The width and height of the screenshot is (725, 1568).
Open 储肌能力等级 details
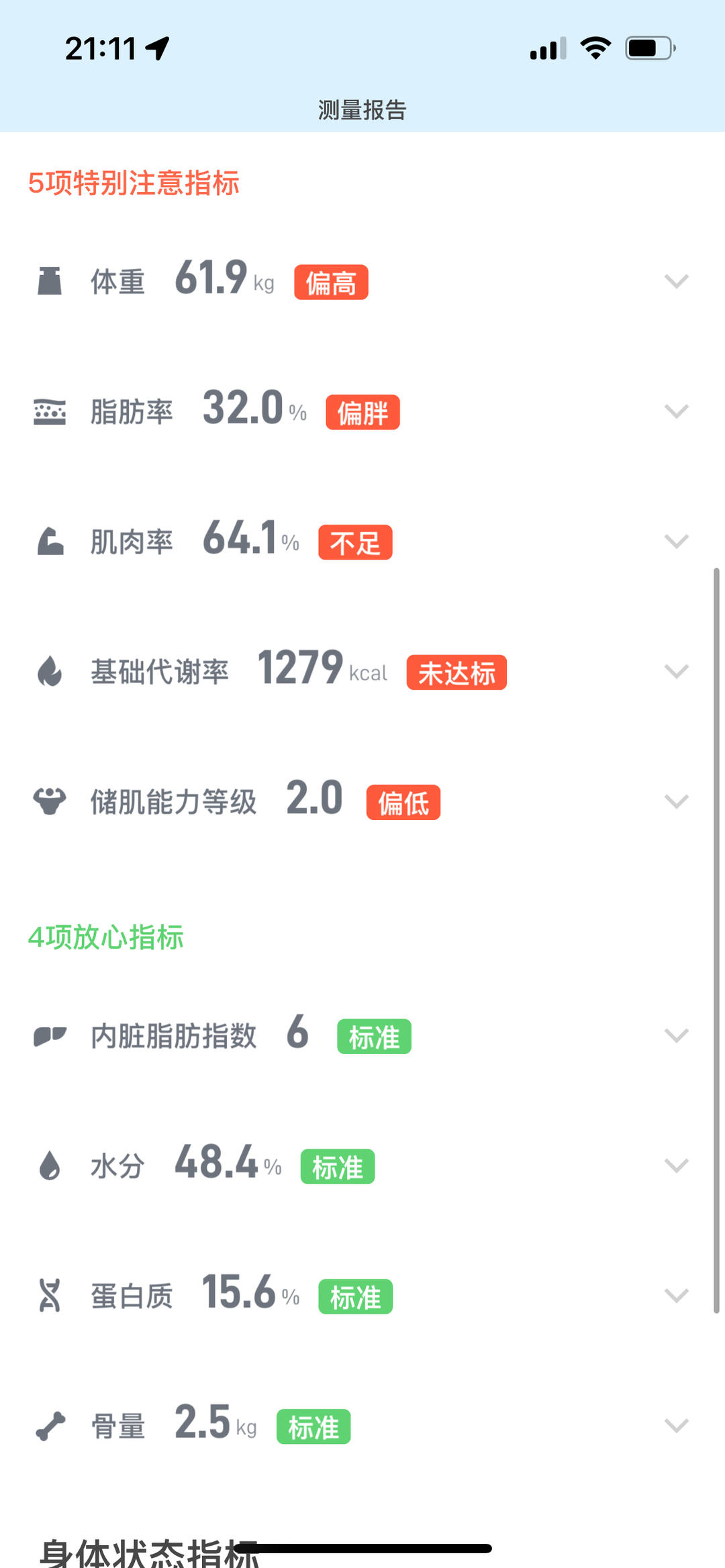point(676,802)
